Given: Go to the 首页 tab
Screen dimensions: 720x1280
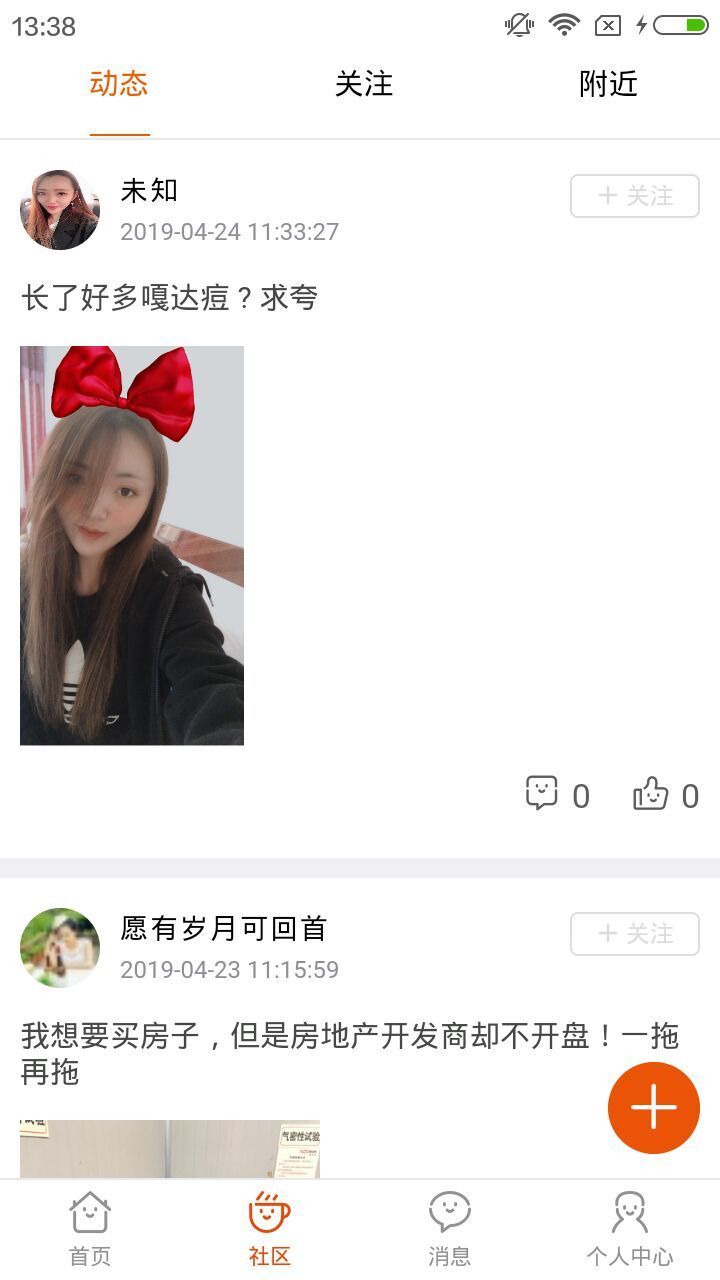Looking at the screenshot, I should coord(90,1230).
